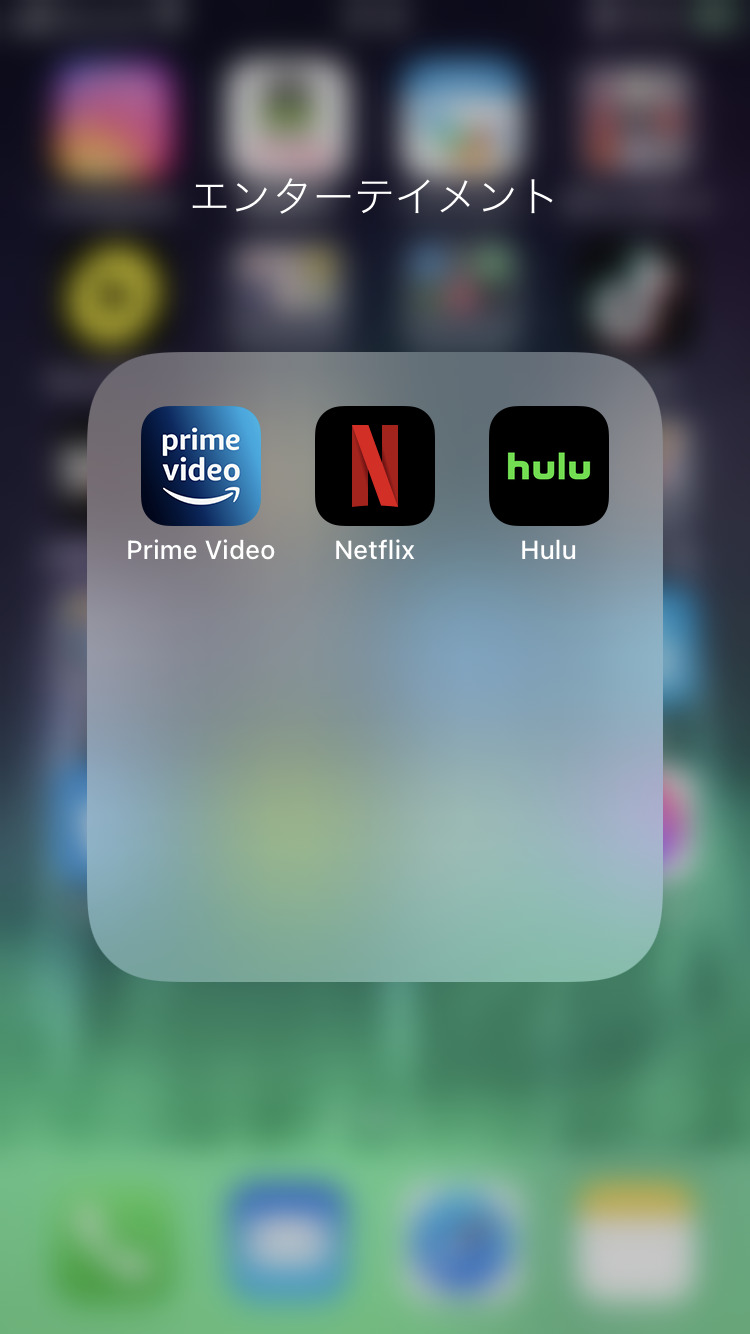Launch the Netflix app
The image size is (750, 1334).
375,466
